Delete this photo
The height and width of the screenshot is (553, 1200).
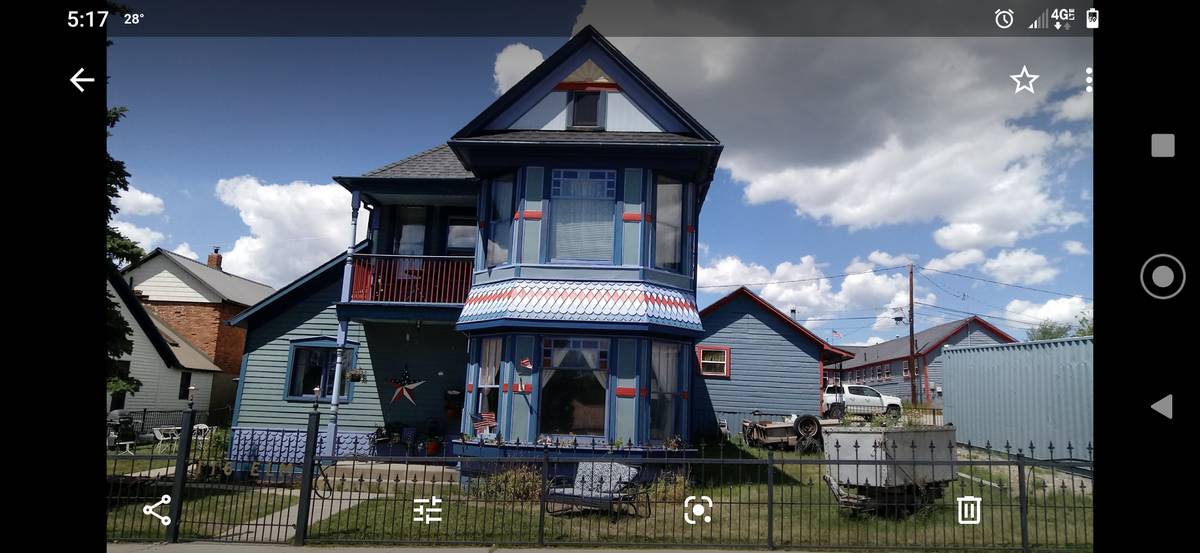968,510
